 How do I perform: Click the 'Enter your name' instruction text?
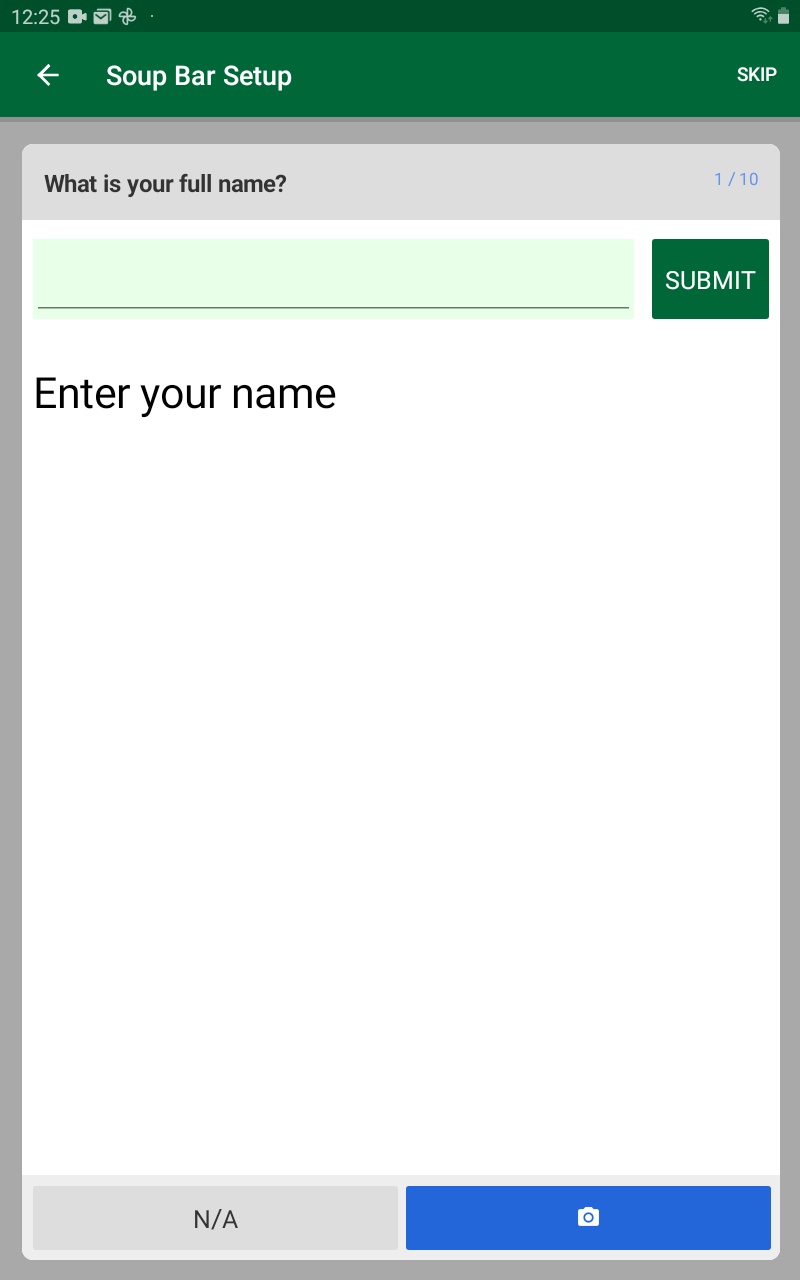coord(184,393)
